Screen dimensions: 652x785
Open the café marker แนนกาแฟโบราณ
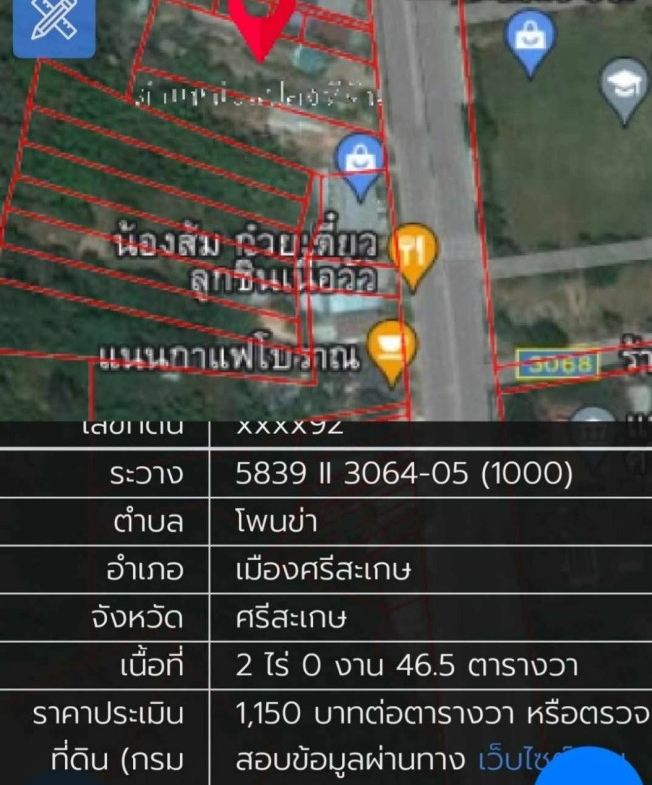(x=393, y=346)
